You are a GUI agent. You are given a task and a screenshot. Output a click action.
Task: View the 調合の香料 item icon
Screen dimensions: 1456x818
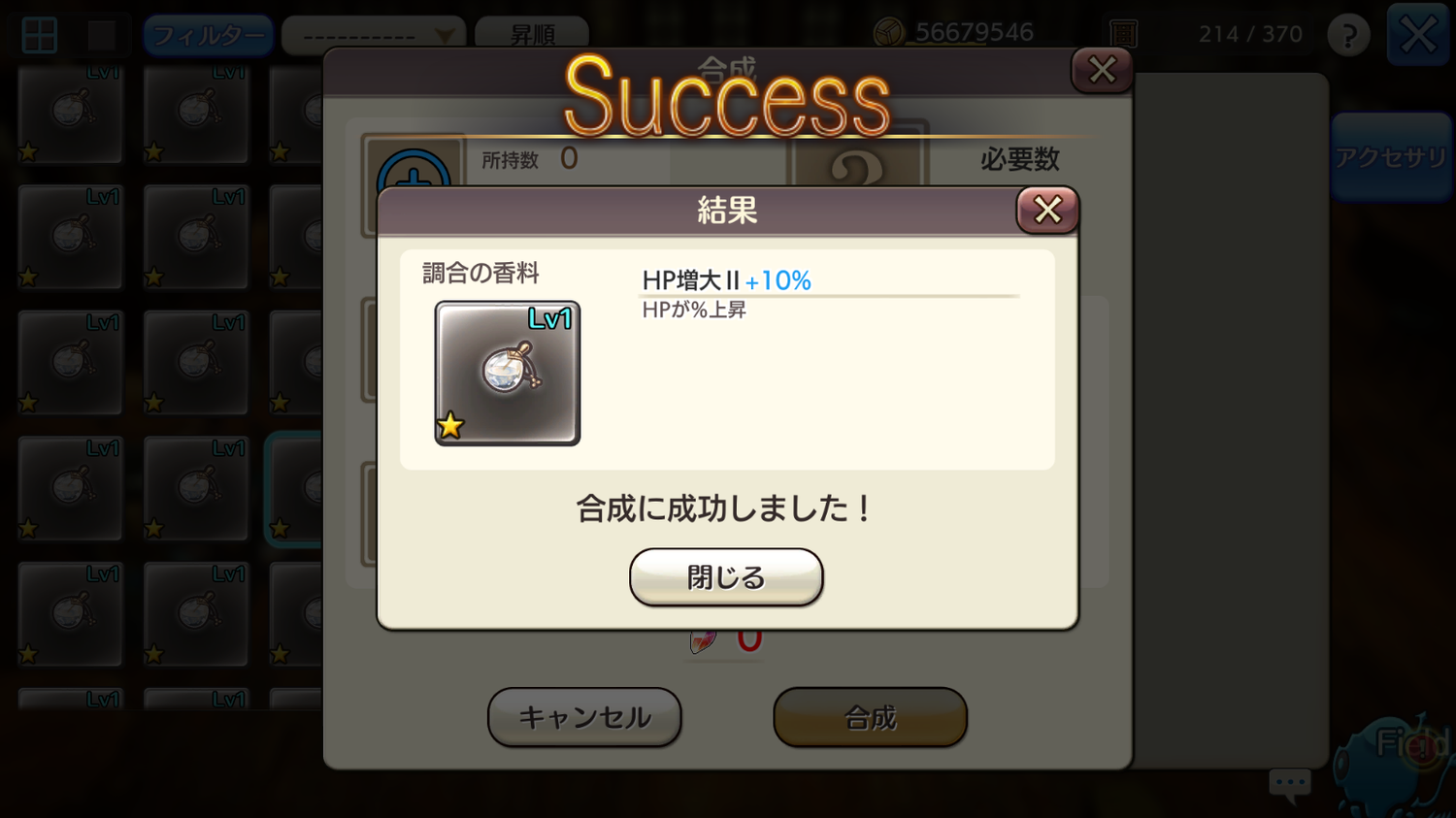(x=507, y=374)
